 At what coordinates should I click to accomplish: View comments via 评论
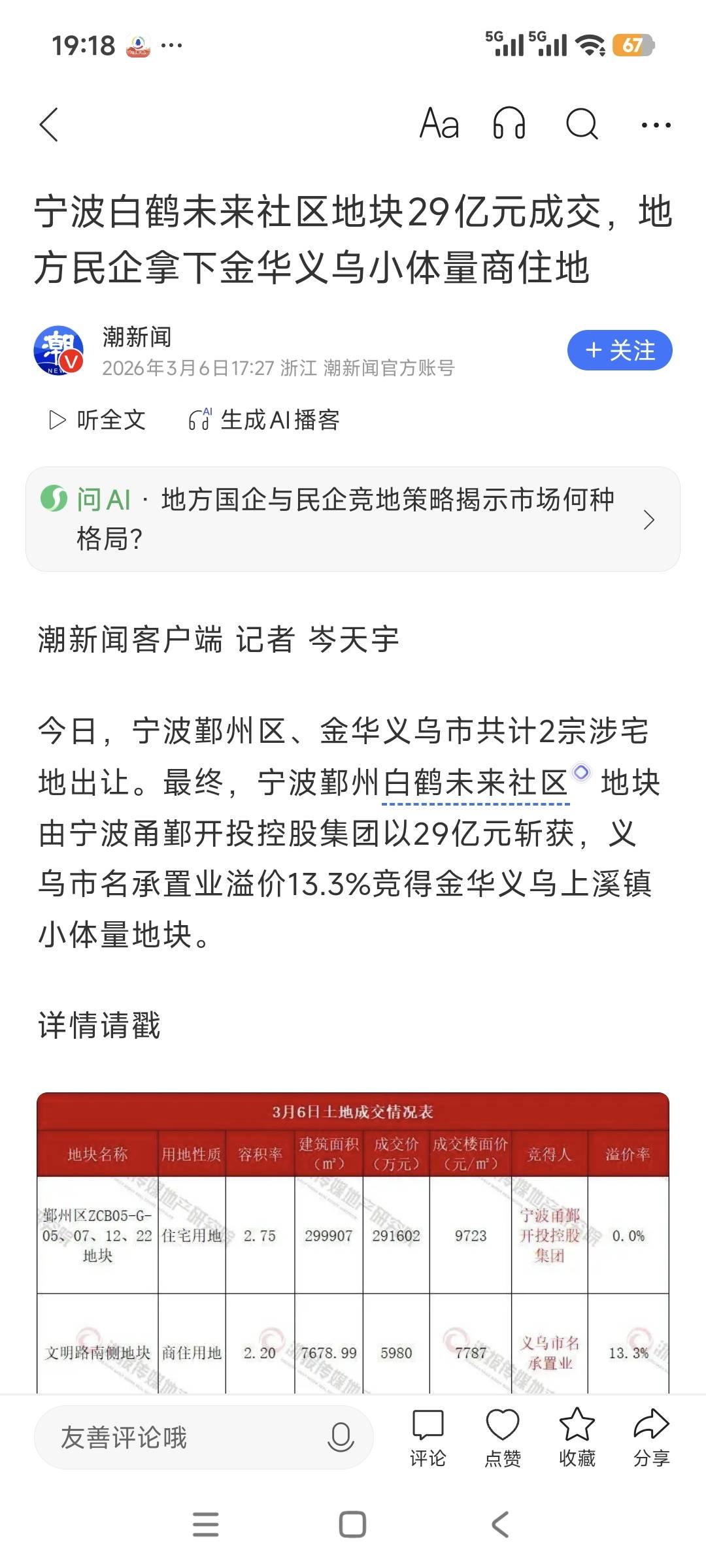(428, 1437)
